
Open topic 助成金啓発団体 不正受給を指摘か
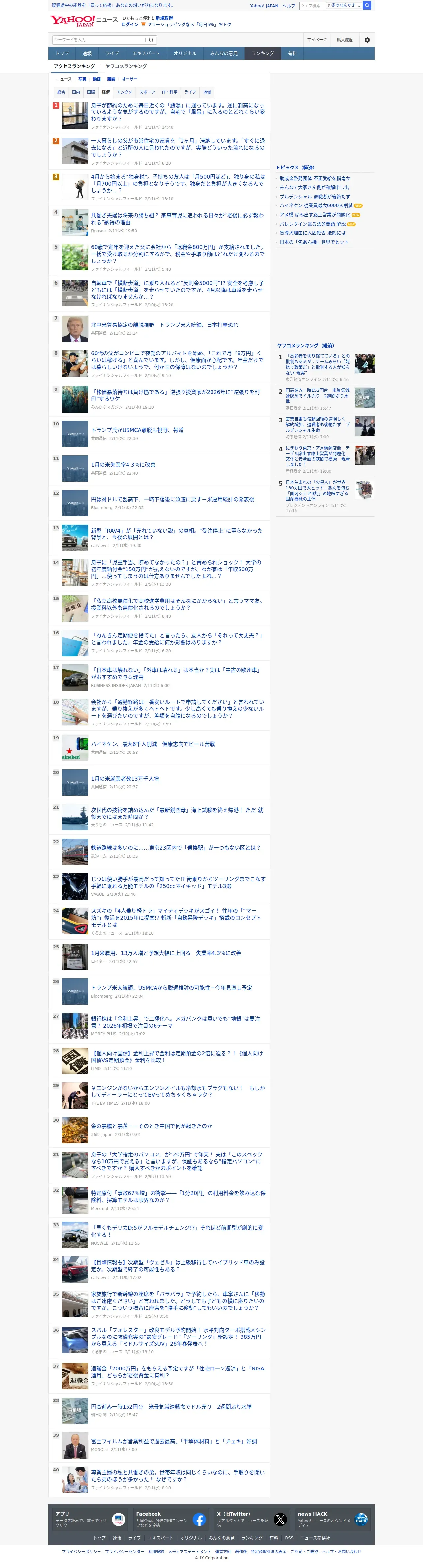click(314, 178)
